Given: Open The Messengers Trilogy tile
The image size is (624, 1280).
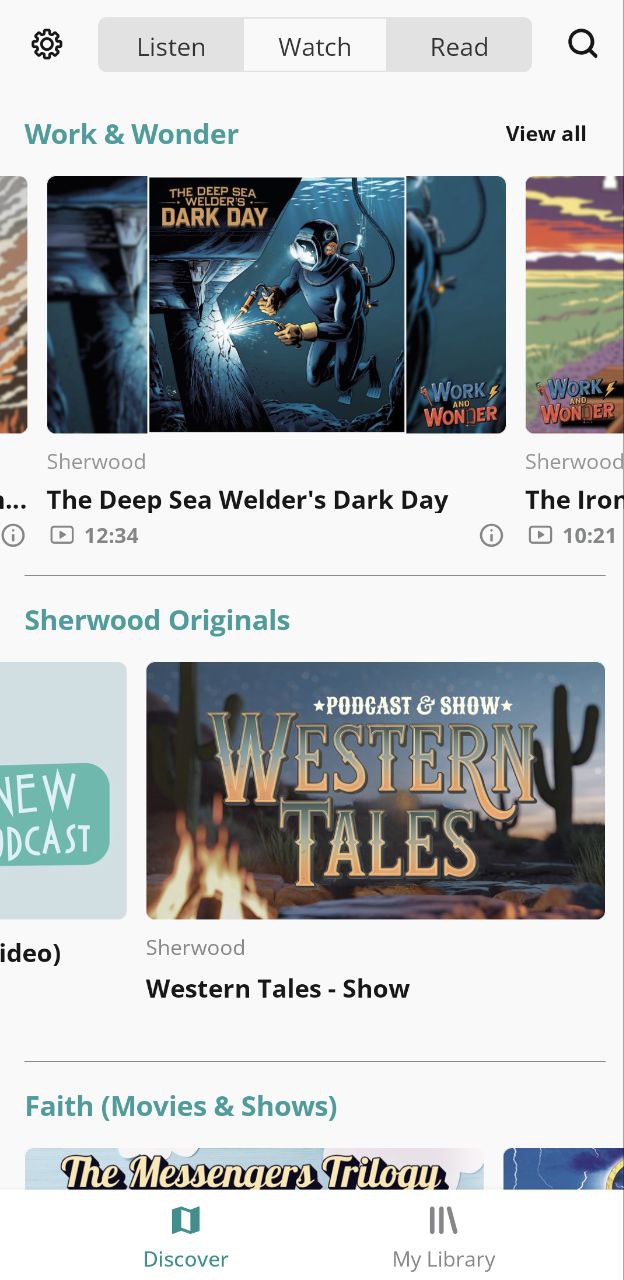Looking at the screenshot, I should (254, 1170).
